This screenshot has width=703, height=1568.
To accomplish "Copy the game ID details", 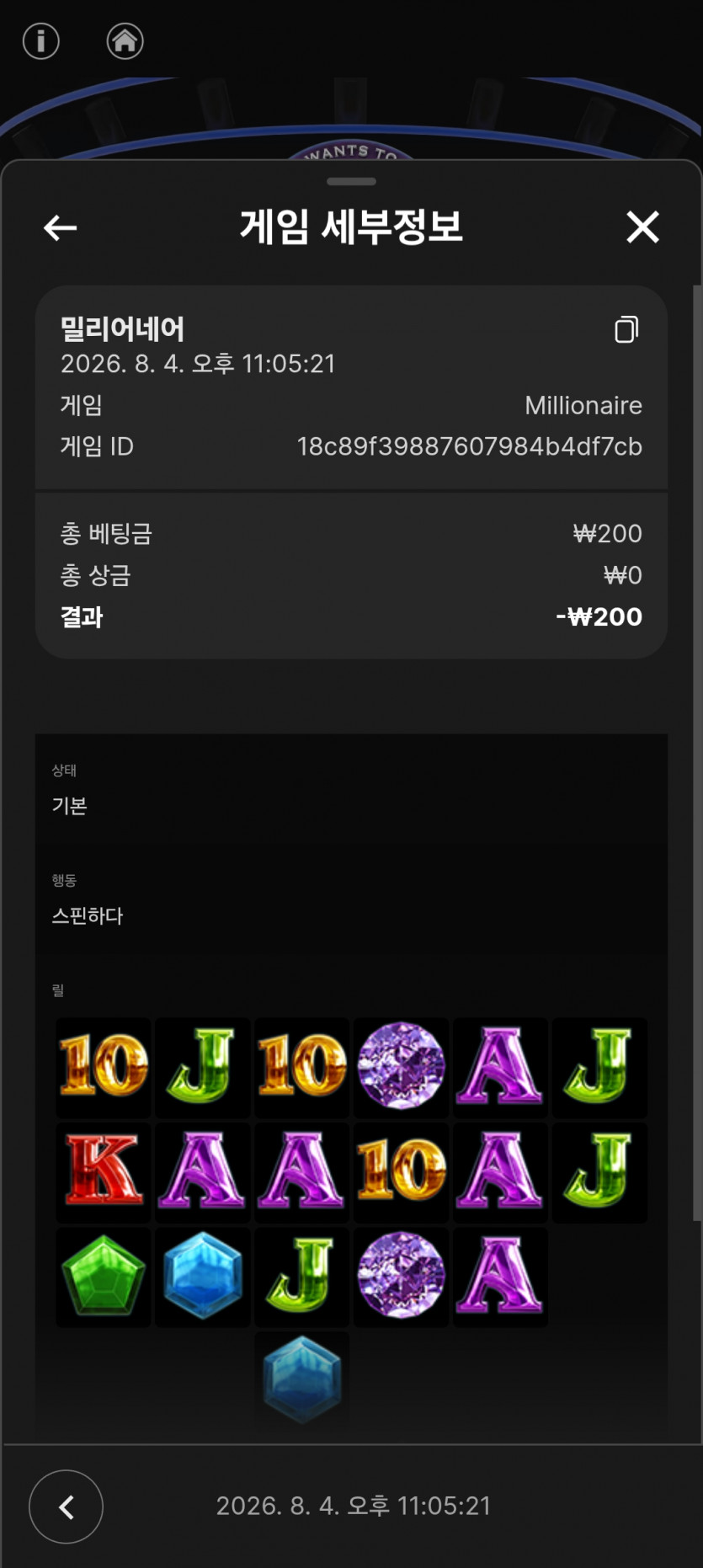I will point(626,329).
